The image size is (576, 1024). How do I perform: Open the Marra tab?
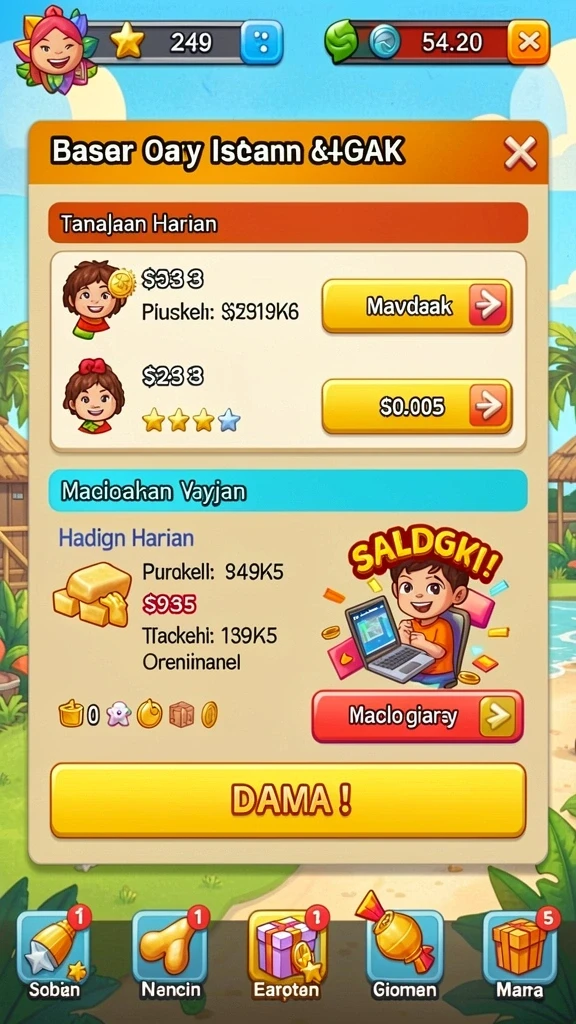(x=520, y=953)
